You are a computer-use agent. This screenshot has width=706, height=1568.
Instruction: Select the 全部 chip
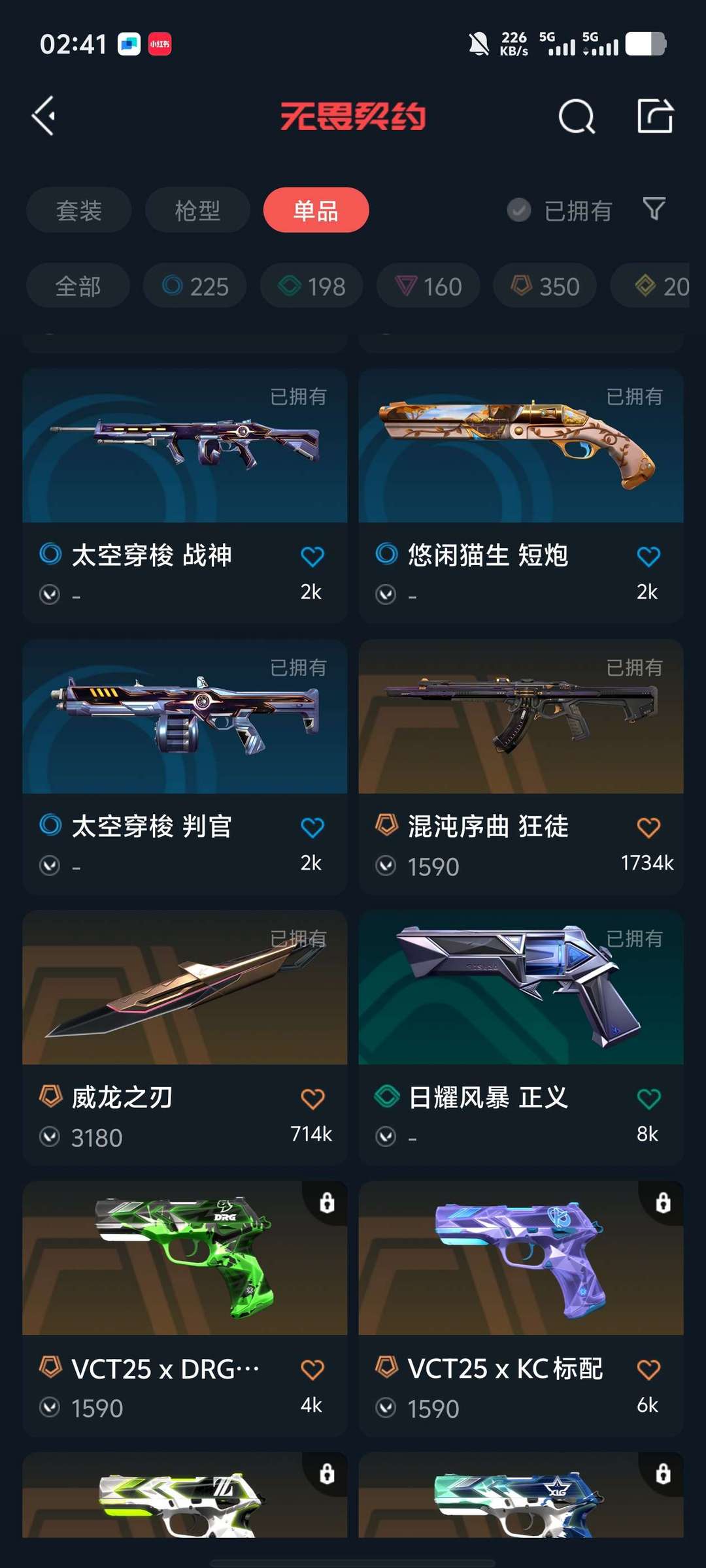[78, 286]
